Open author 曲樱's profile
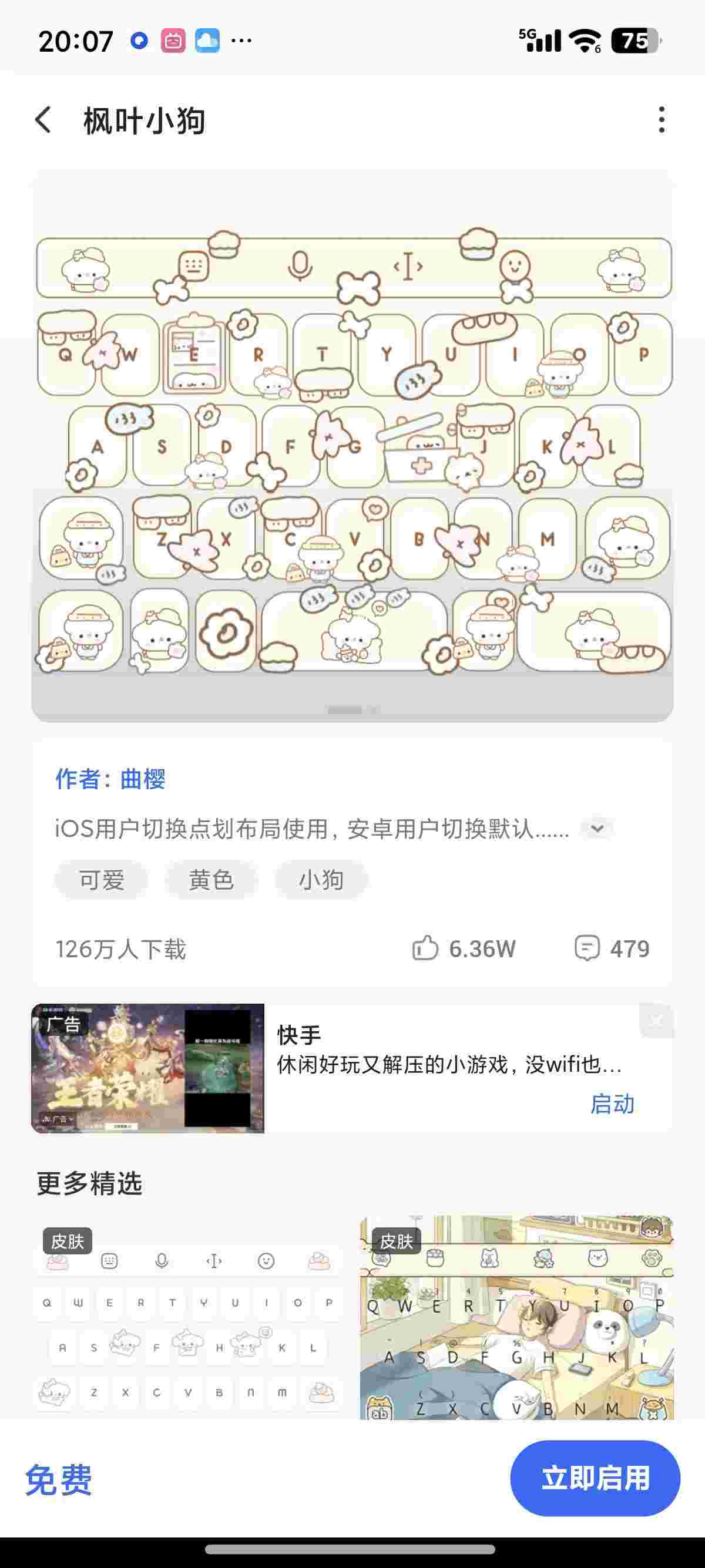The image size is (705, 1568). pyautogui.click(x=142, y=779)
